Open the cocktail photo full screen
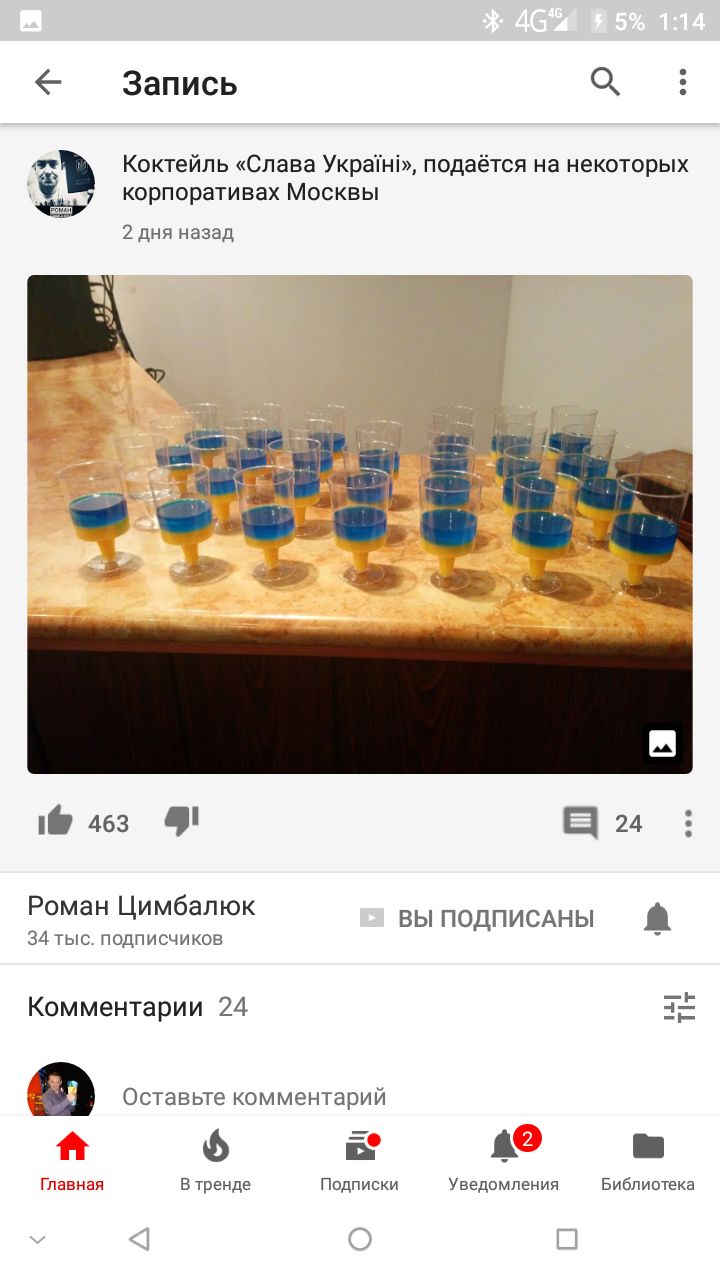Viewport: 720px width, 1280px height. [359, 524]
